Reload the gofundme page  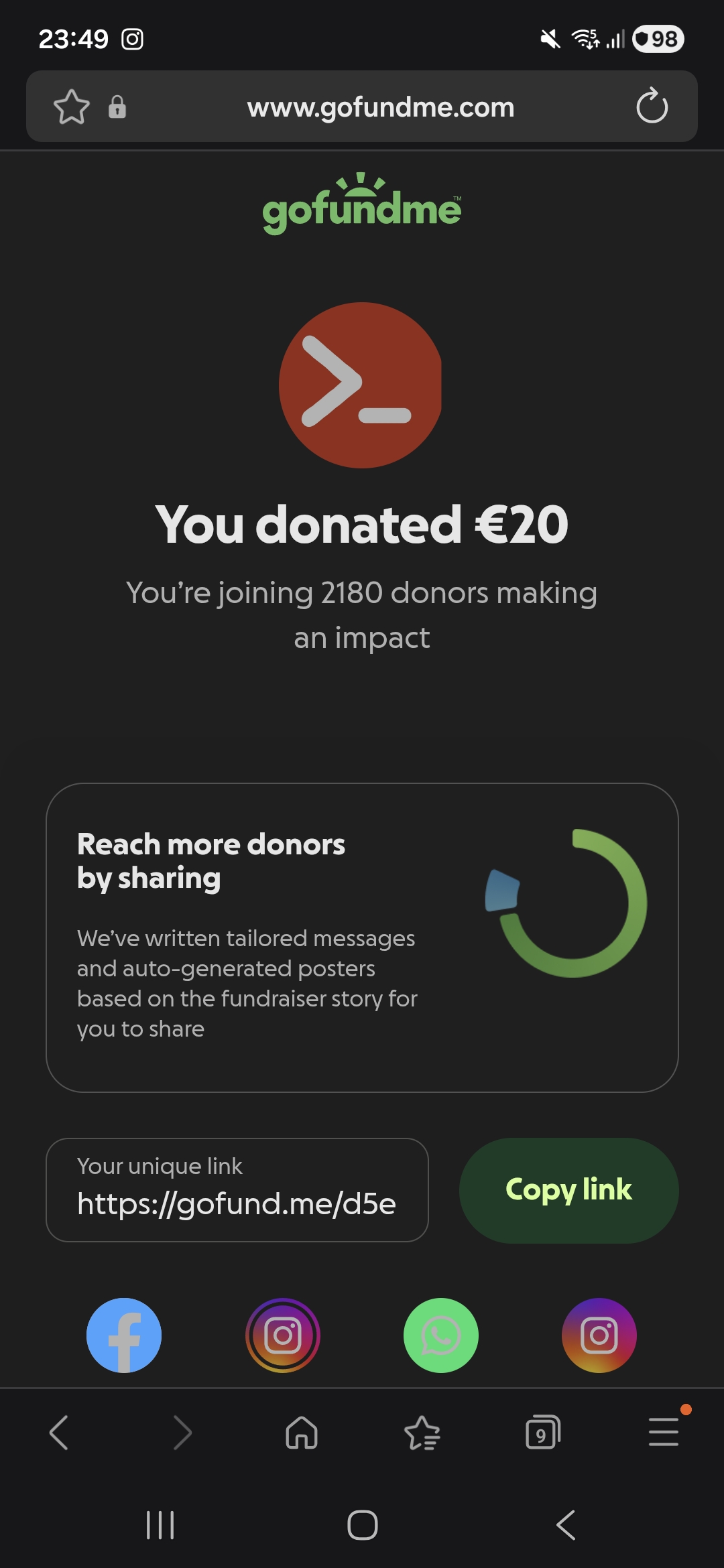click(652, 107)
